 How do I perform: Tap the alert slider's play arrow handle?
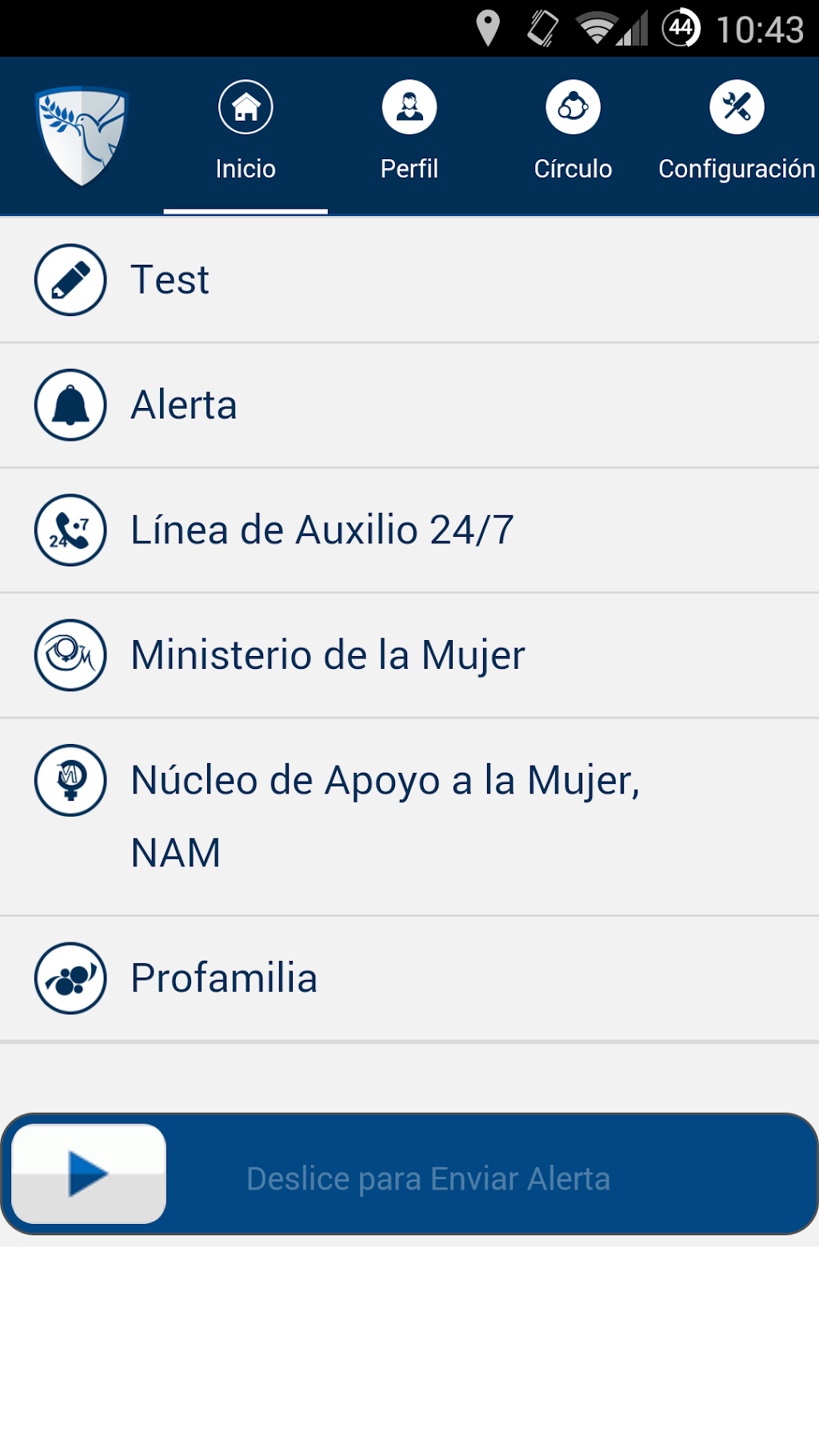click(89, 1174)
